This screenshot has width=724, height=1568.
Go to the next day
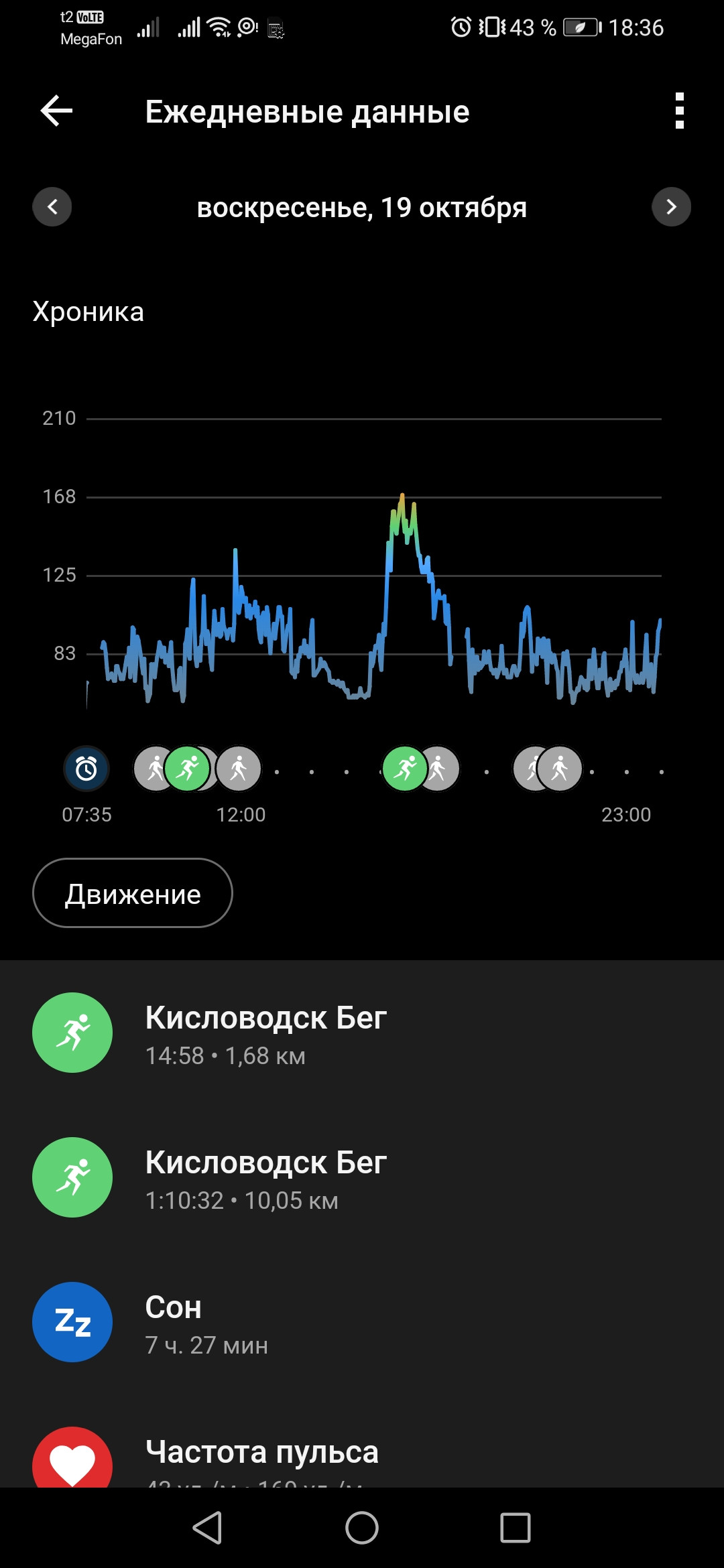coord(671,206)
